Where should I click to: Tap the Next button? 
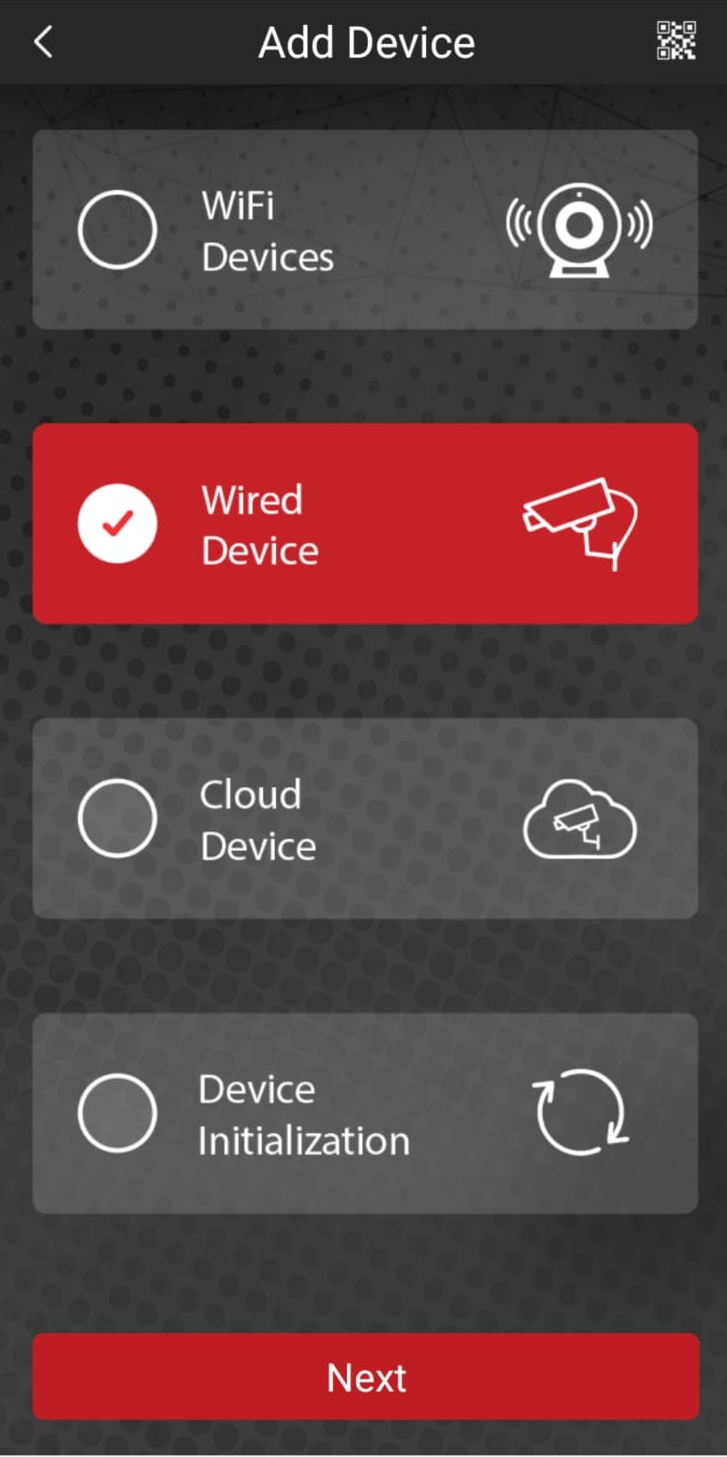pyautogui.click(x=365, y=1377)
